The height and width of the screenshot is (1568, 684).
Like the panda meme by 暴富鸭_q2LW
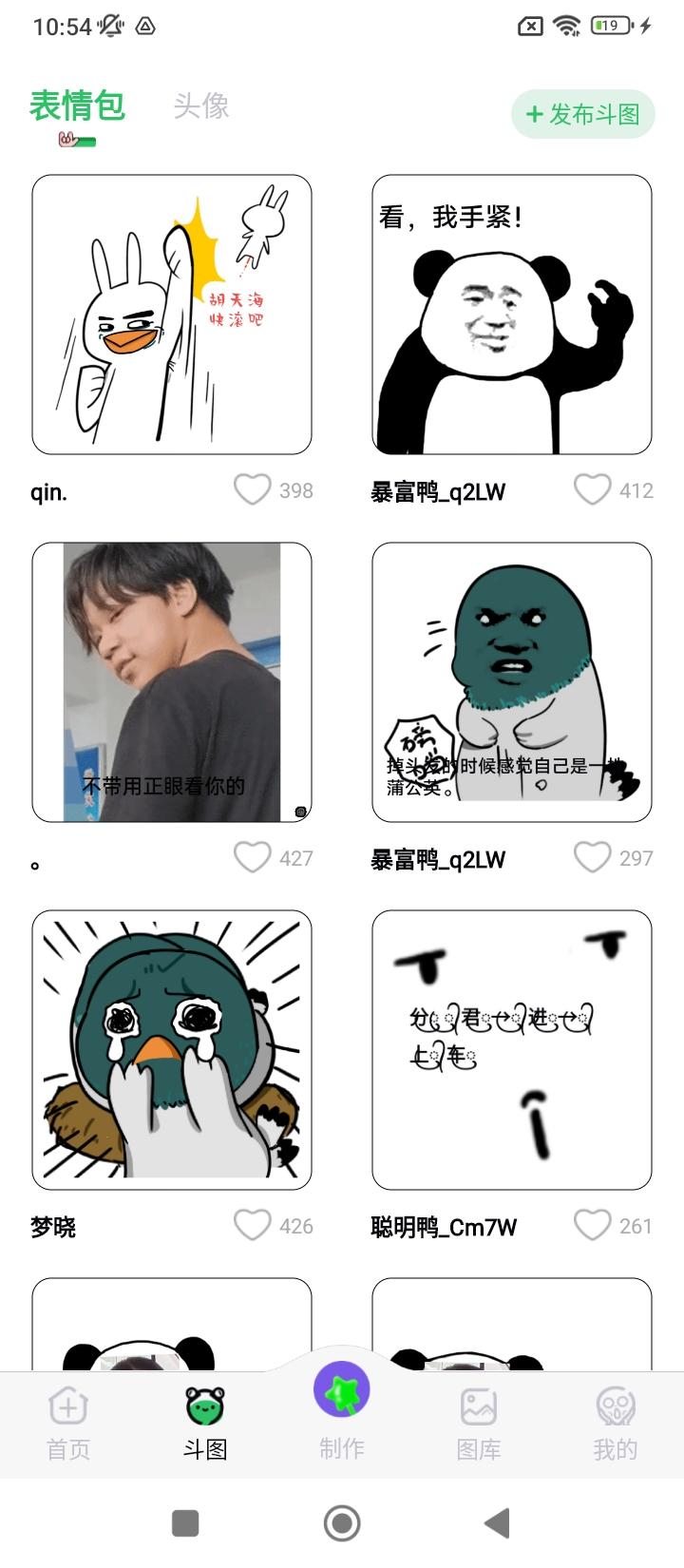(592, 489)
